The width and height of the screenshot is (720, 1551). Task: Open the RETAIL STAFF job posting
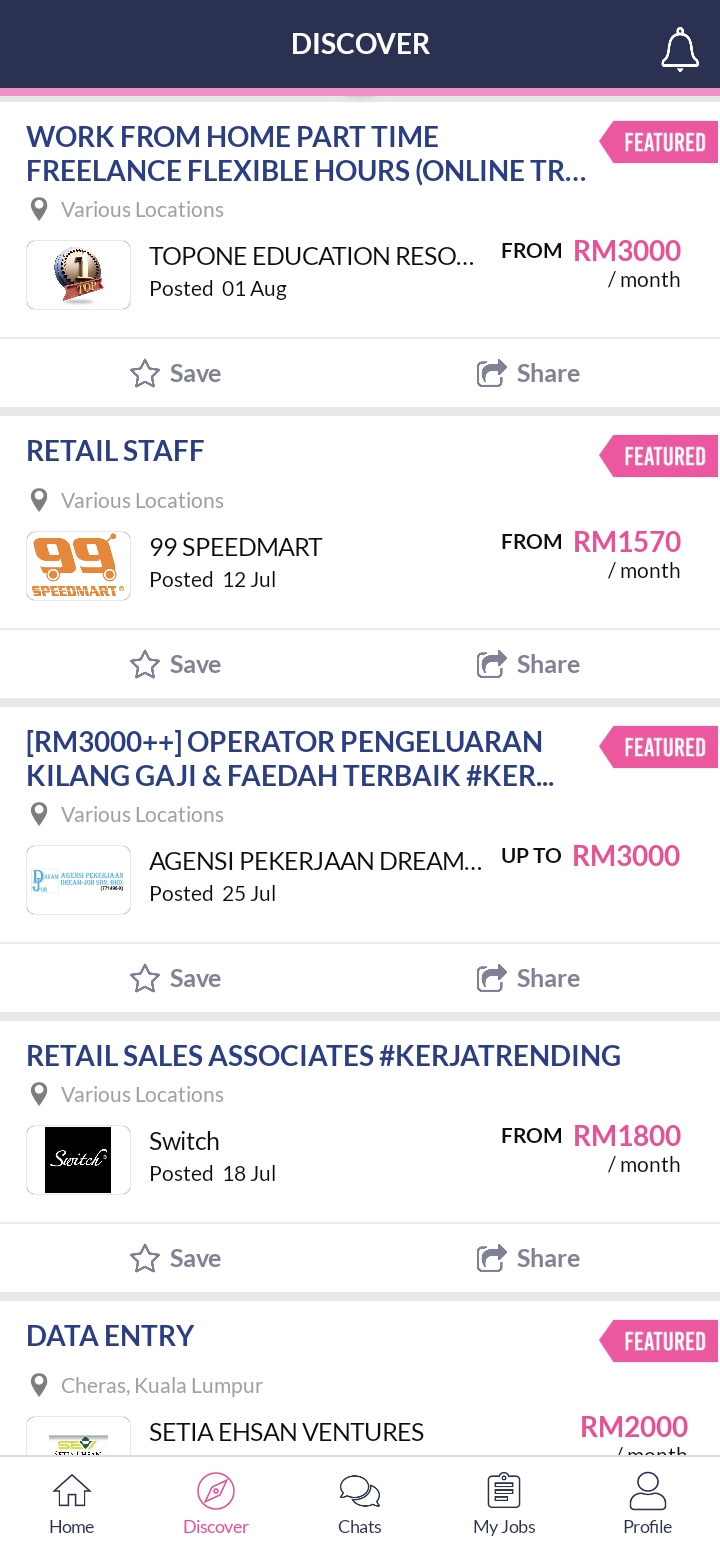(115, 451)
